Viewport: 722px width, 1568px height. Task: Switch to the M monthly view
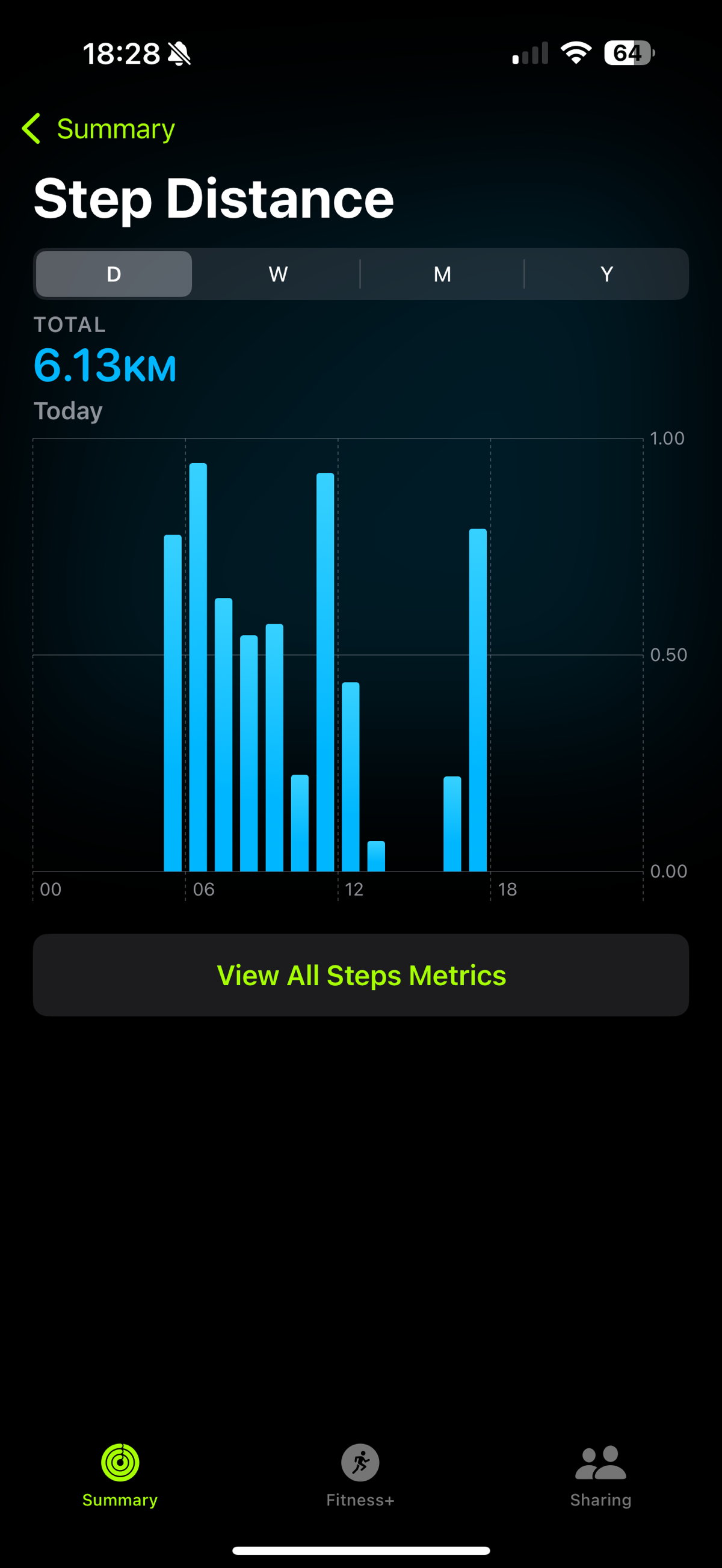pos(443,274)
